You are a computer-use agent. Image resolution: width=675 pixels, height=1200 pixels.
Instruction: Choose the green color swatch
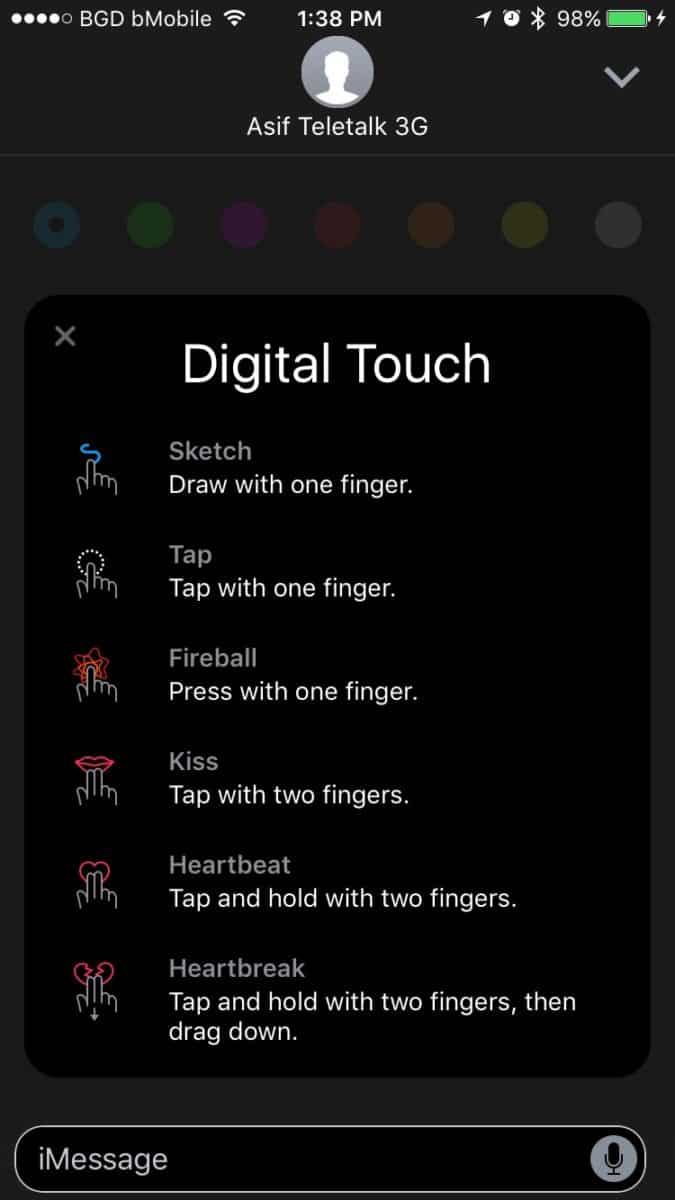pos(150,225)
